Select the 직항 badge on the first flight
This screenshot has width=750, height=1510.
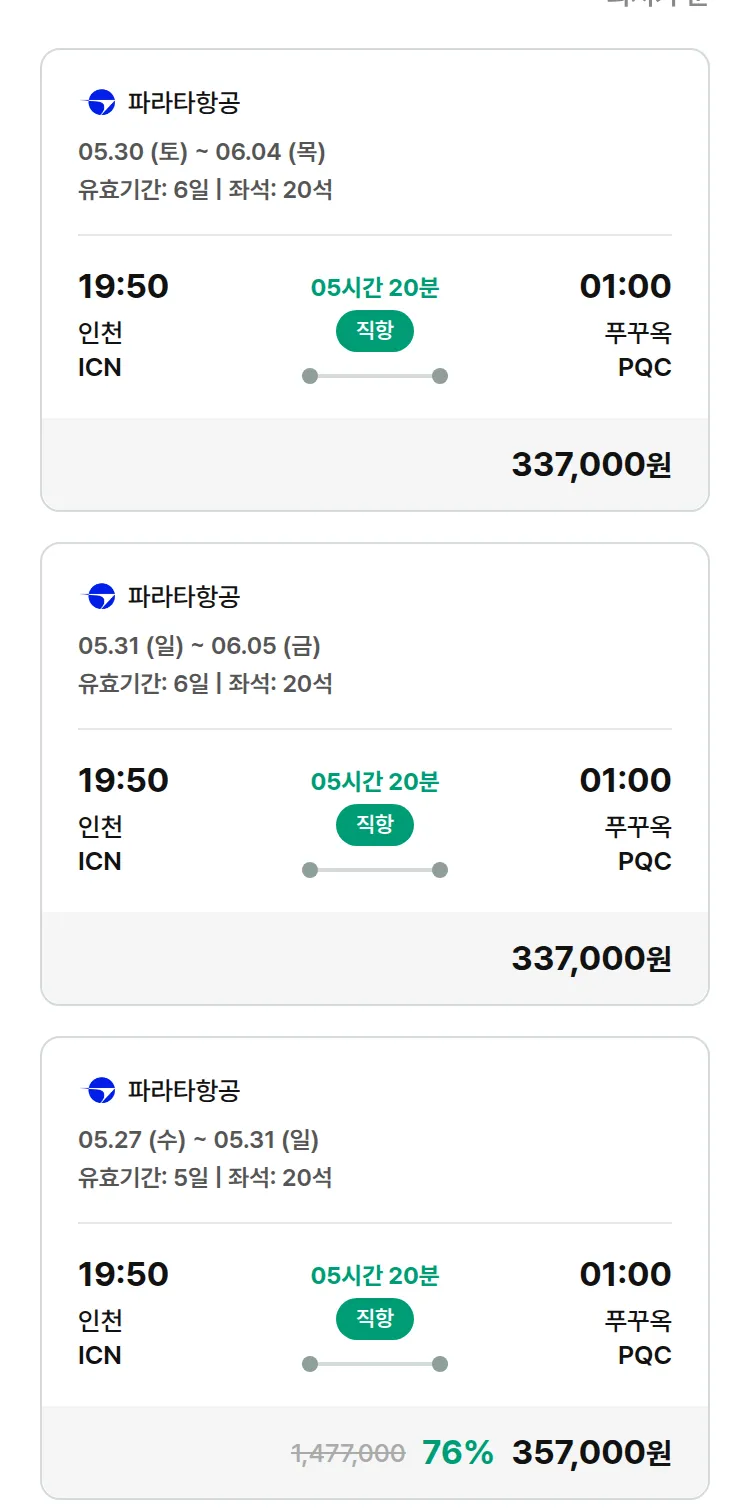pos(374,331)
